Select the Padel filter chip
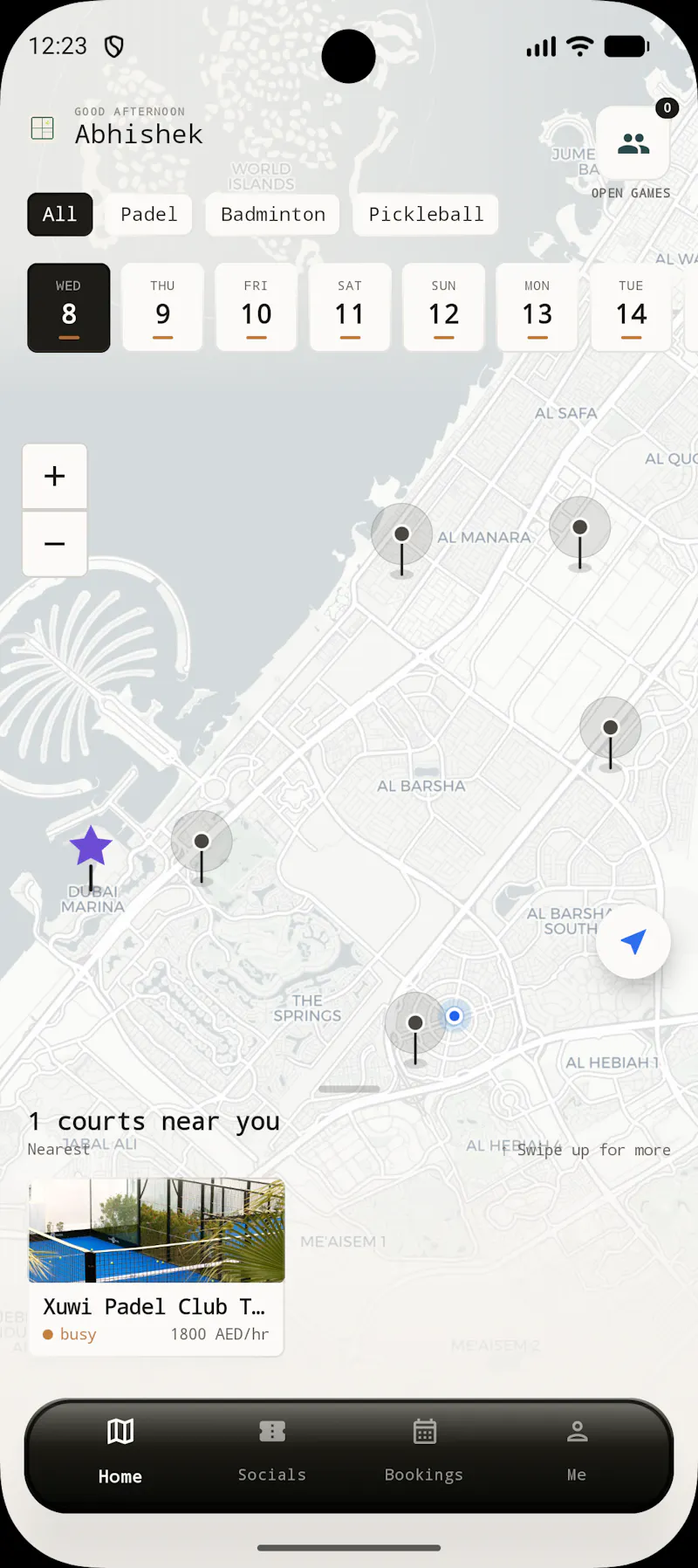The width and height of the screenshot is (698, 1568). click(x=149, y=215)
